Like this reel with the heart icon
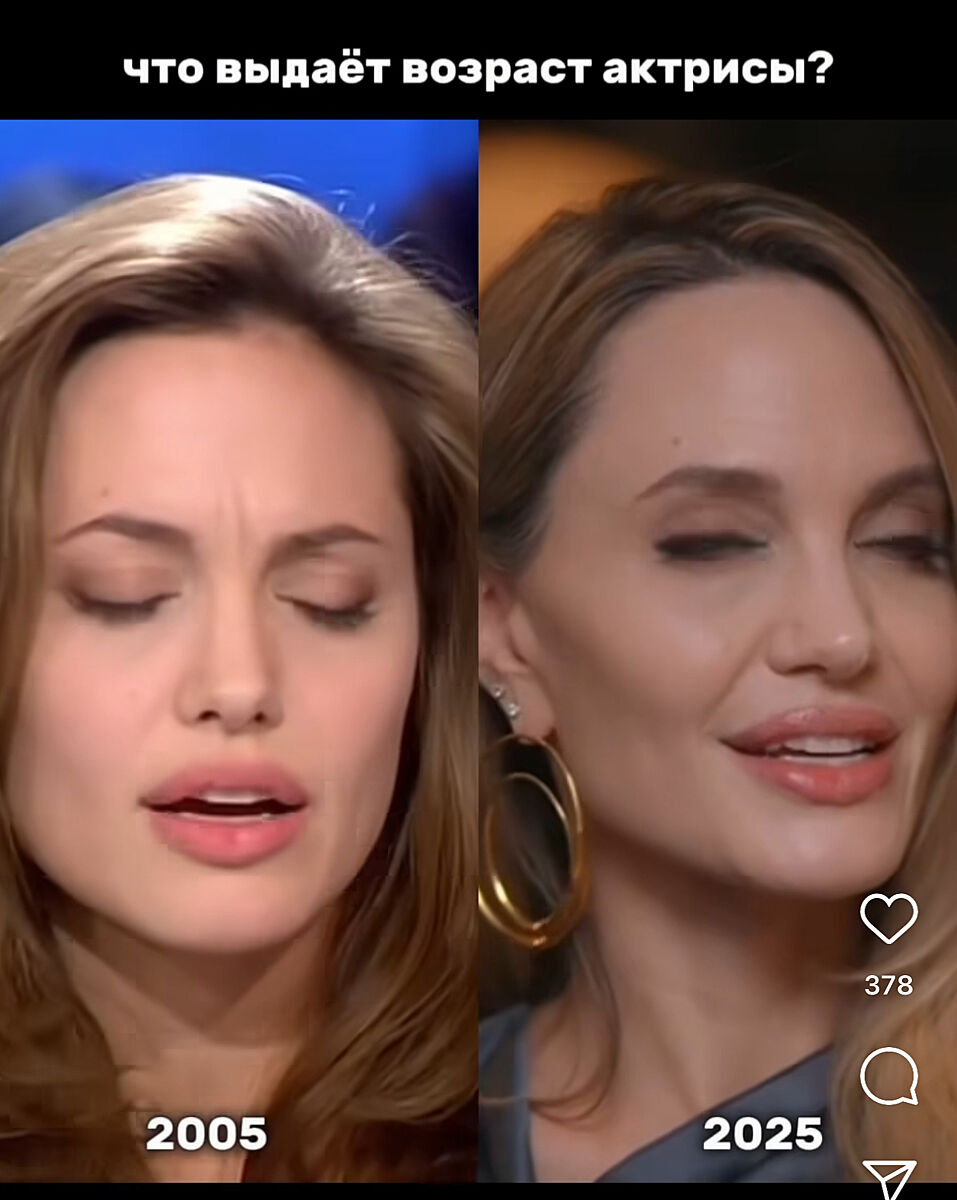The image size is (957, 1200). pyautogui.click(x=889, y=918)
